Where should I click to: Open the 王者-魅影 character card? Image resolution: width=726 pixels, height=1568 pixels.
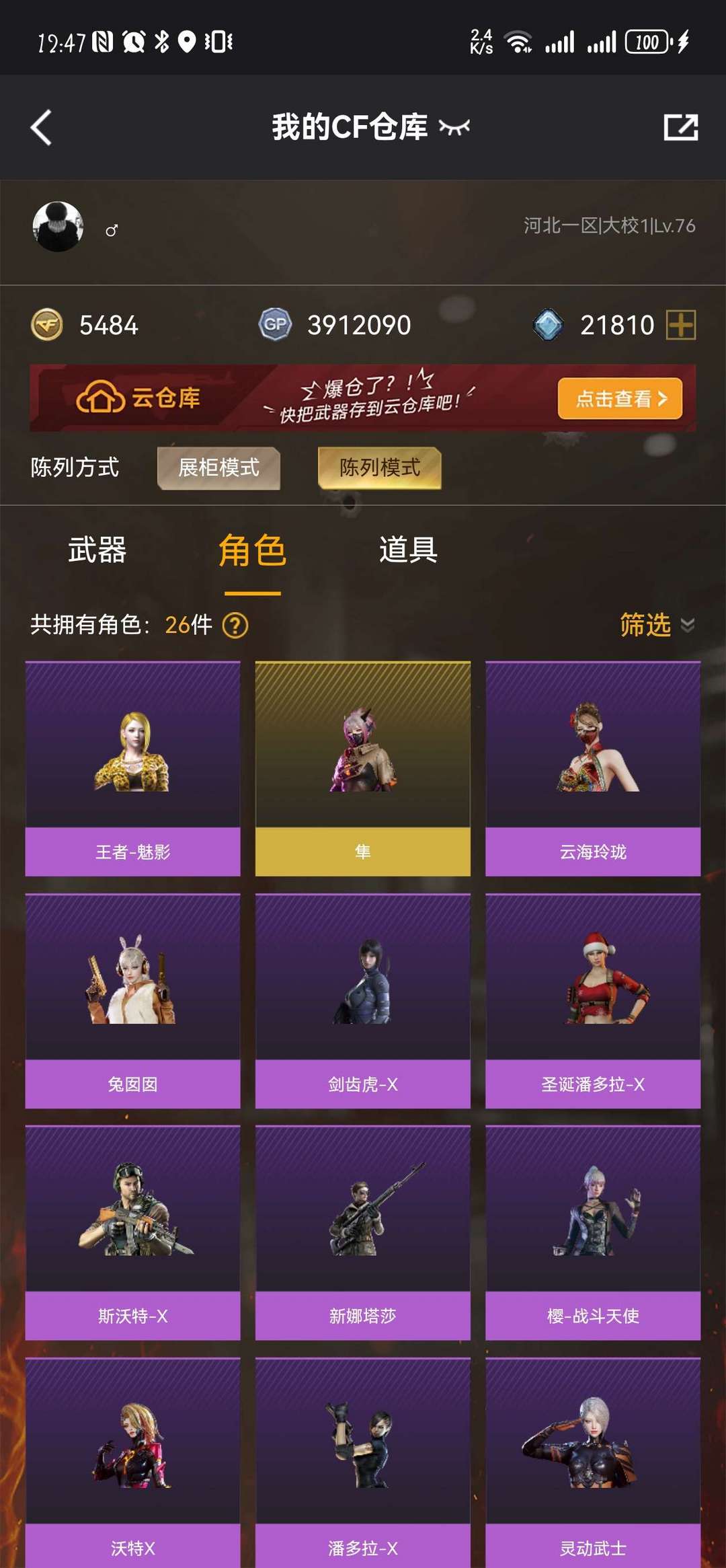pyautogui.click(x=132, y=768)
